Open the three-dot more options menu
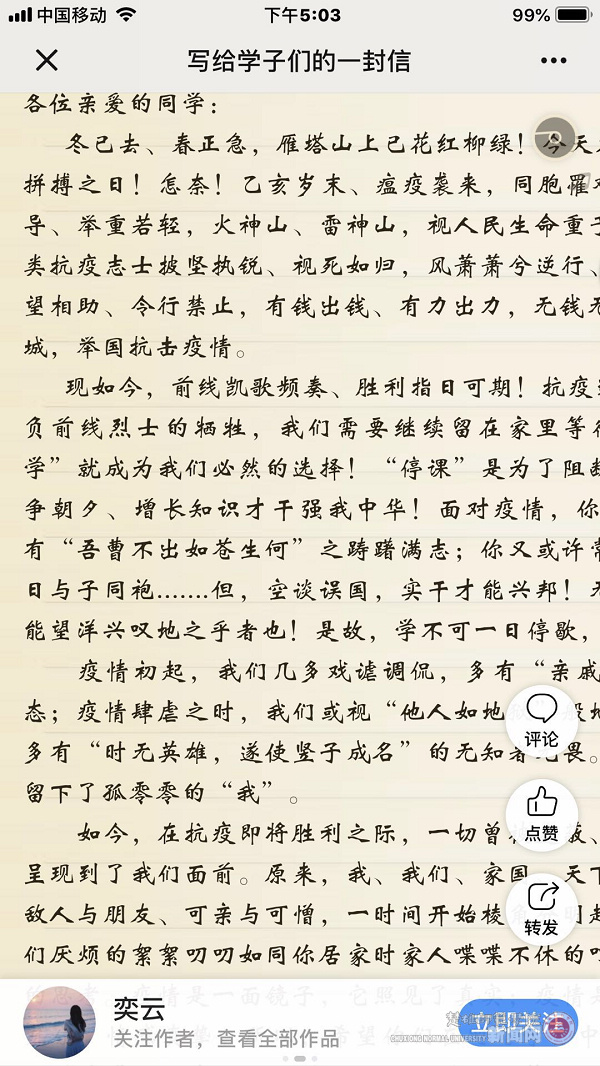Image resolution: width=600 pixels, height=1066 pixels. pyautogui.click(x=553, y=61)
